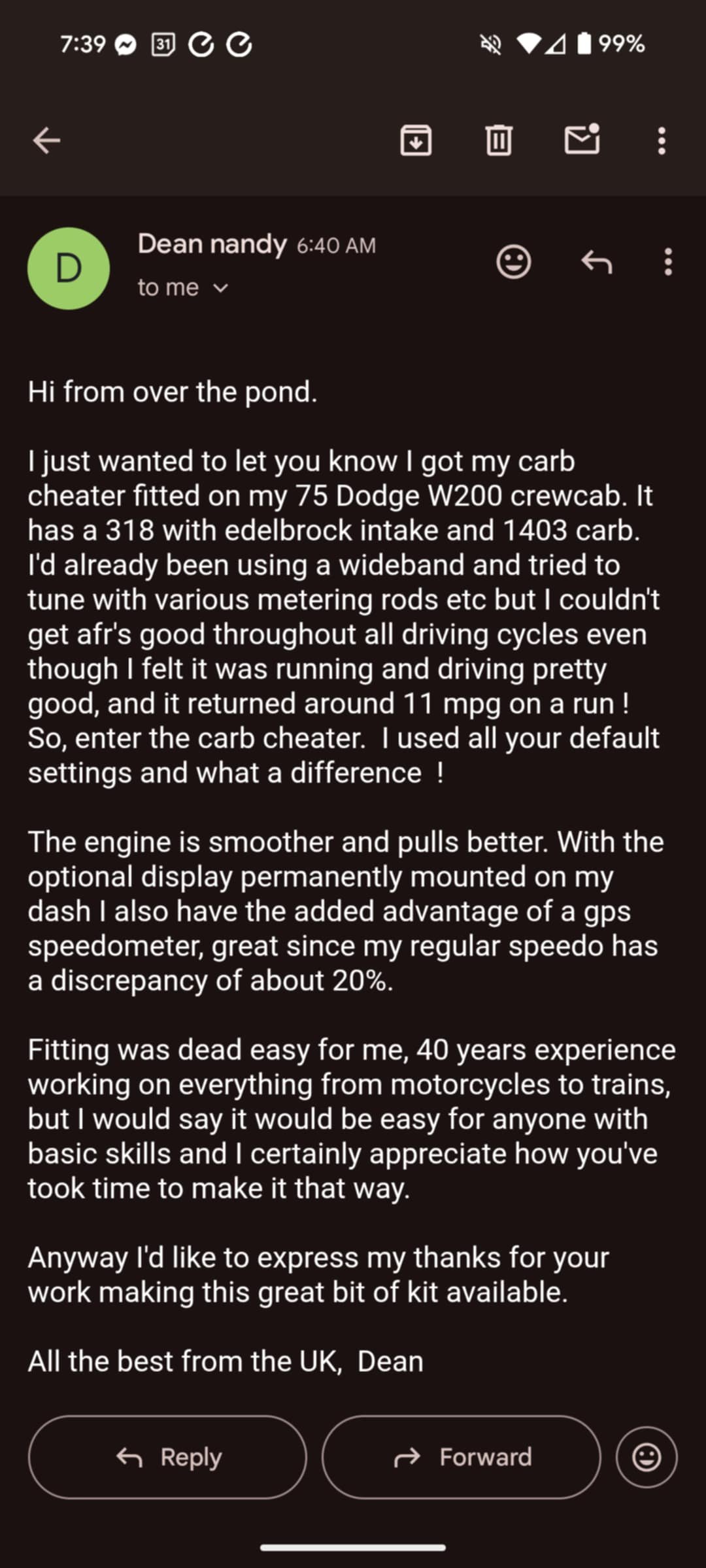Screen dimensions: 706x1568
Task: Open message options beside sender name
Action: tap(667, 262)
